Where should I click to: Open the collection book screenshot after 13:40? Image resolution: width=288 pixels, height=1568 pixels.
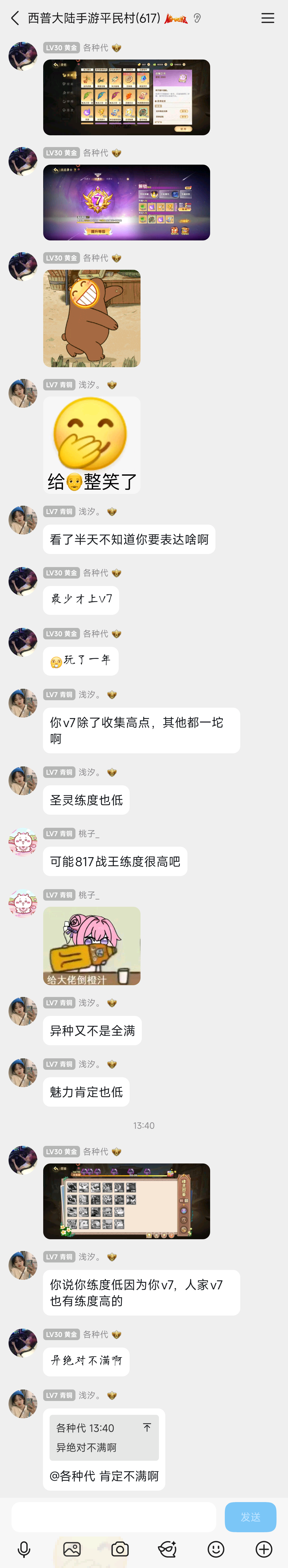click(x=126, y=1201)
